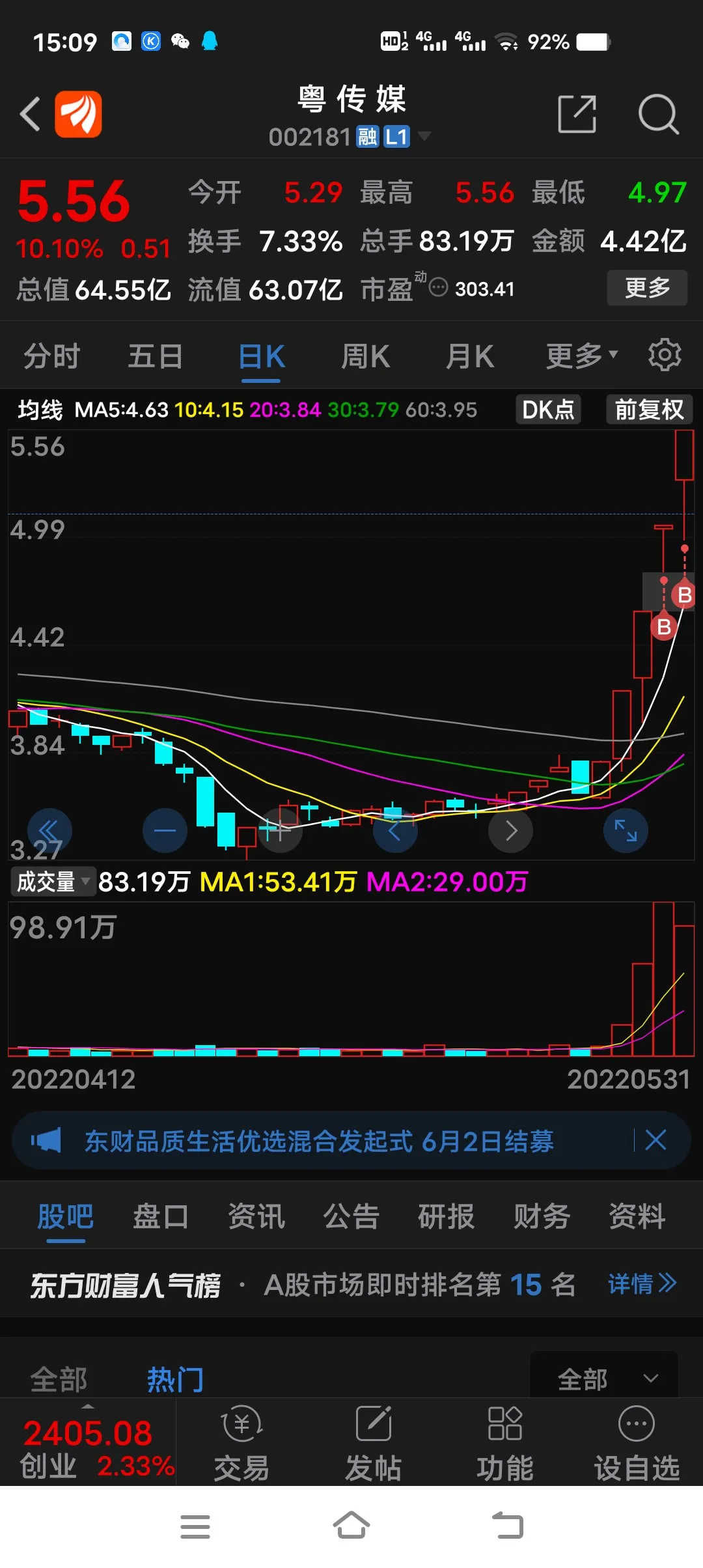The width and height of the screenshot is (703, 1568).
Task: View 详情 of the popularity ranking
Action: pyautogui.click(x=642, y=1284)
